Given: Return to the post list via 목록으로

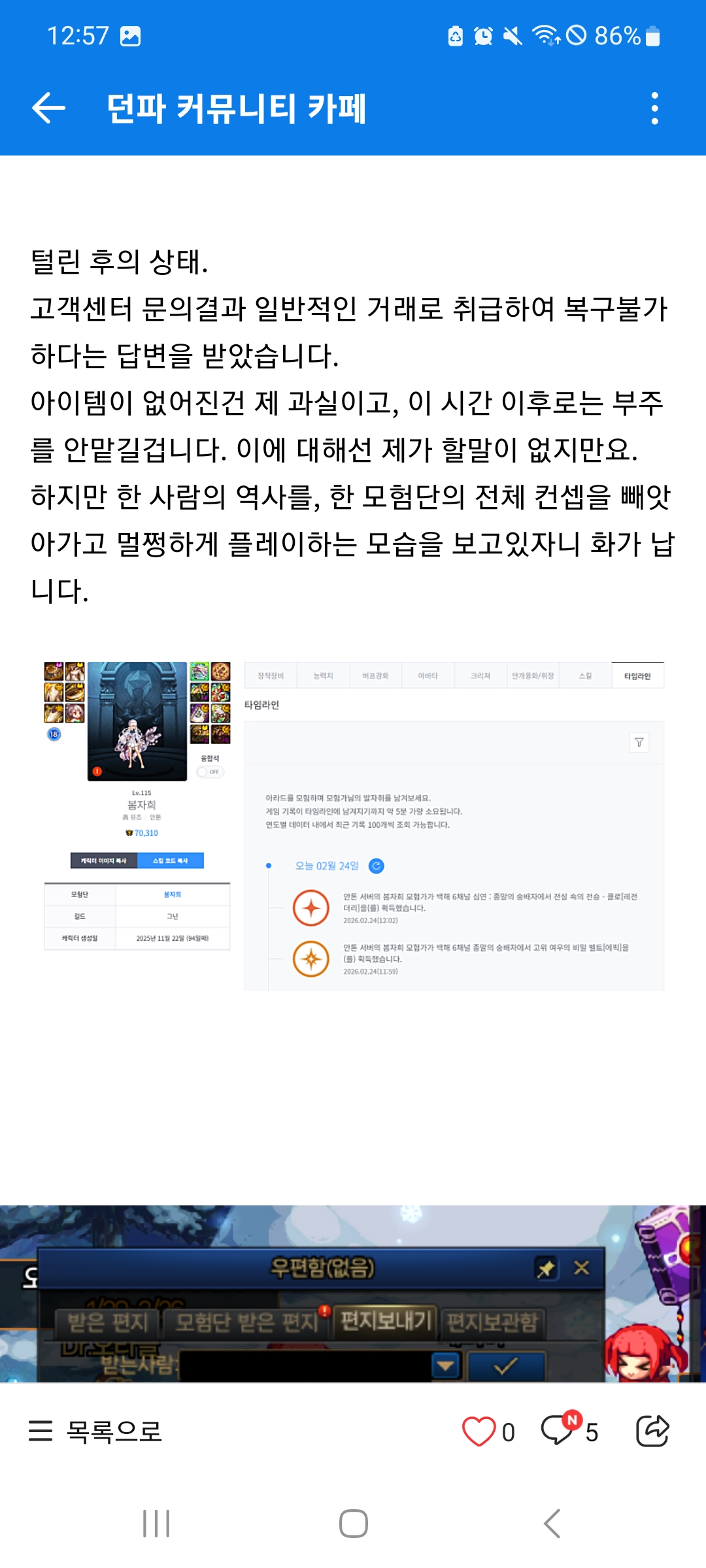Looking at the screenshot, I should (x=95, y=1431).
